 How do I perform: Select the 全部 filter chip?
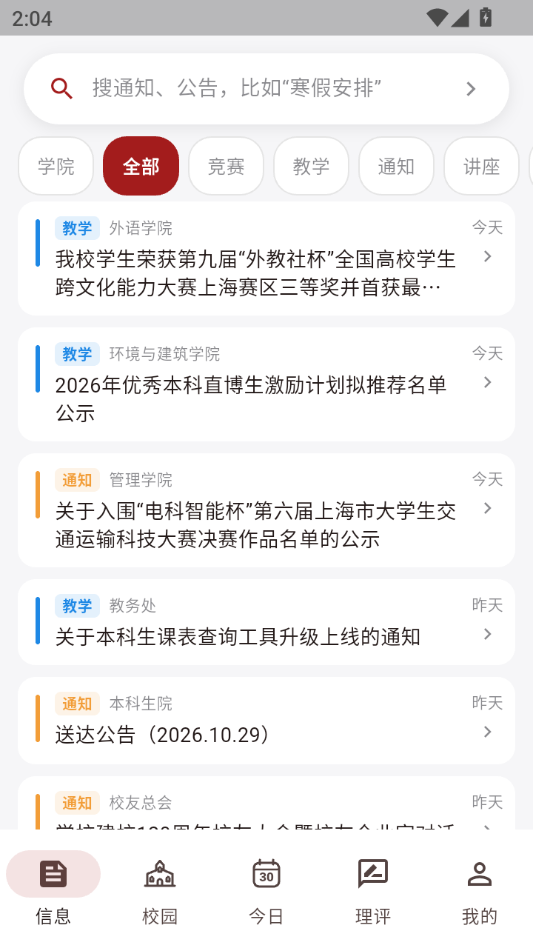click(141, 166)
